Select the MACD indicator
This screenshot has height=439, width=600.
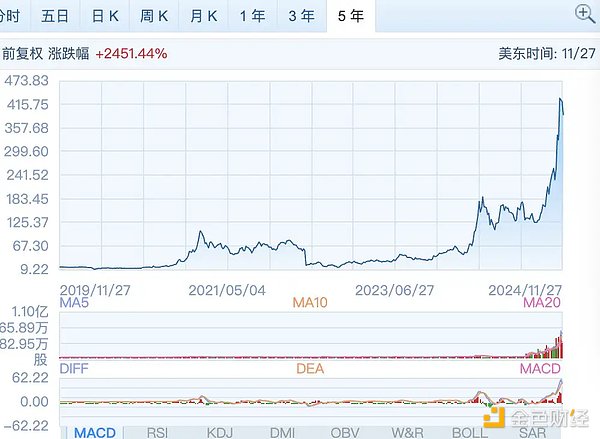point(95,432)
